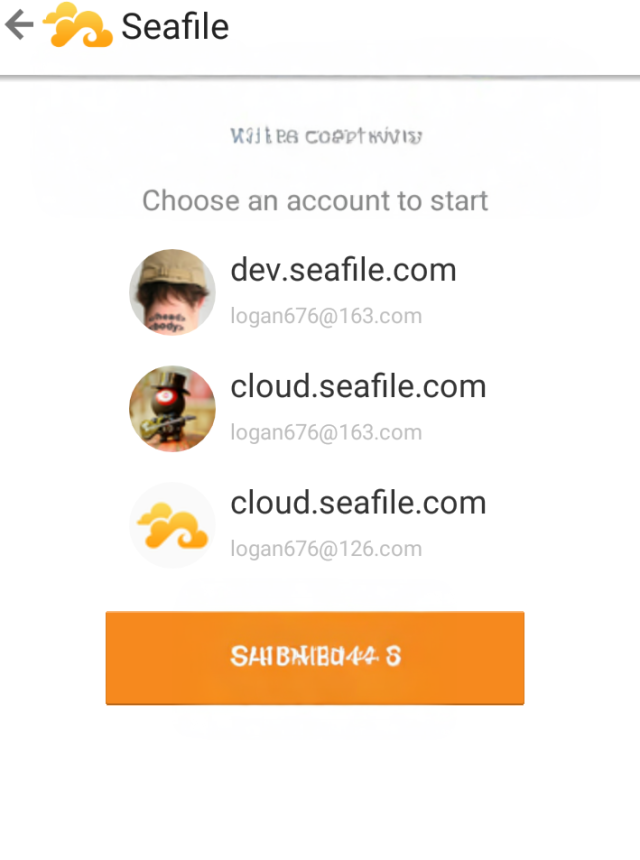
Task: Go back using the top arrow
Action: click(x=20, y=26)
